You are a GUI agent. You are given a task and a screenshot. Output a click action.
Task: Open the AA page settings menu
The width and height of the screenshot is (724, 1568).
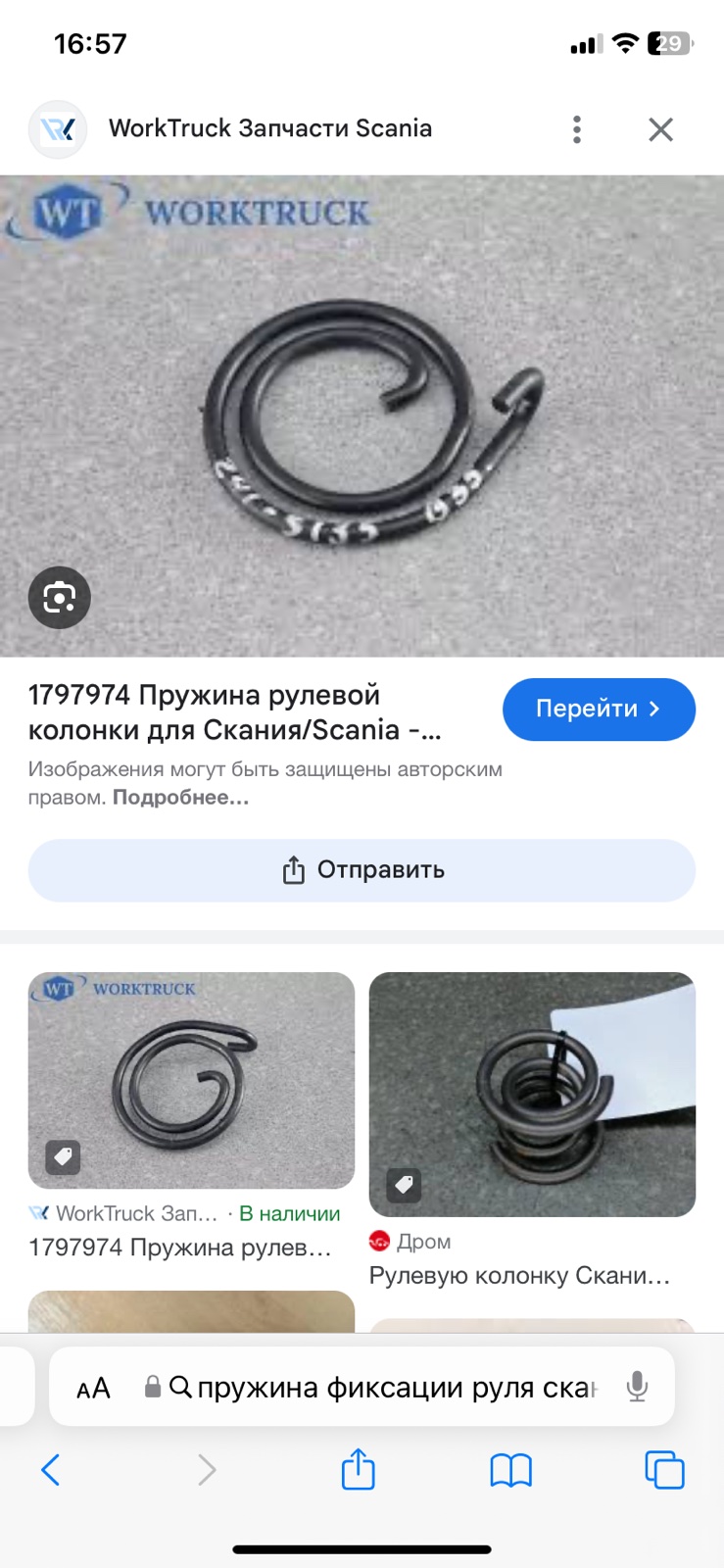coord(93,1388)
